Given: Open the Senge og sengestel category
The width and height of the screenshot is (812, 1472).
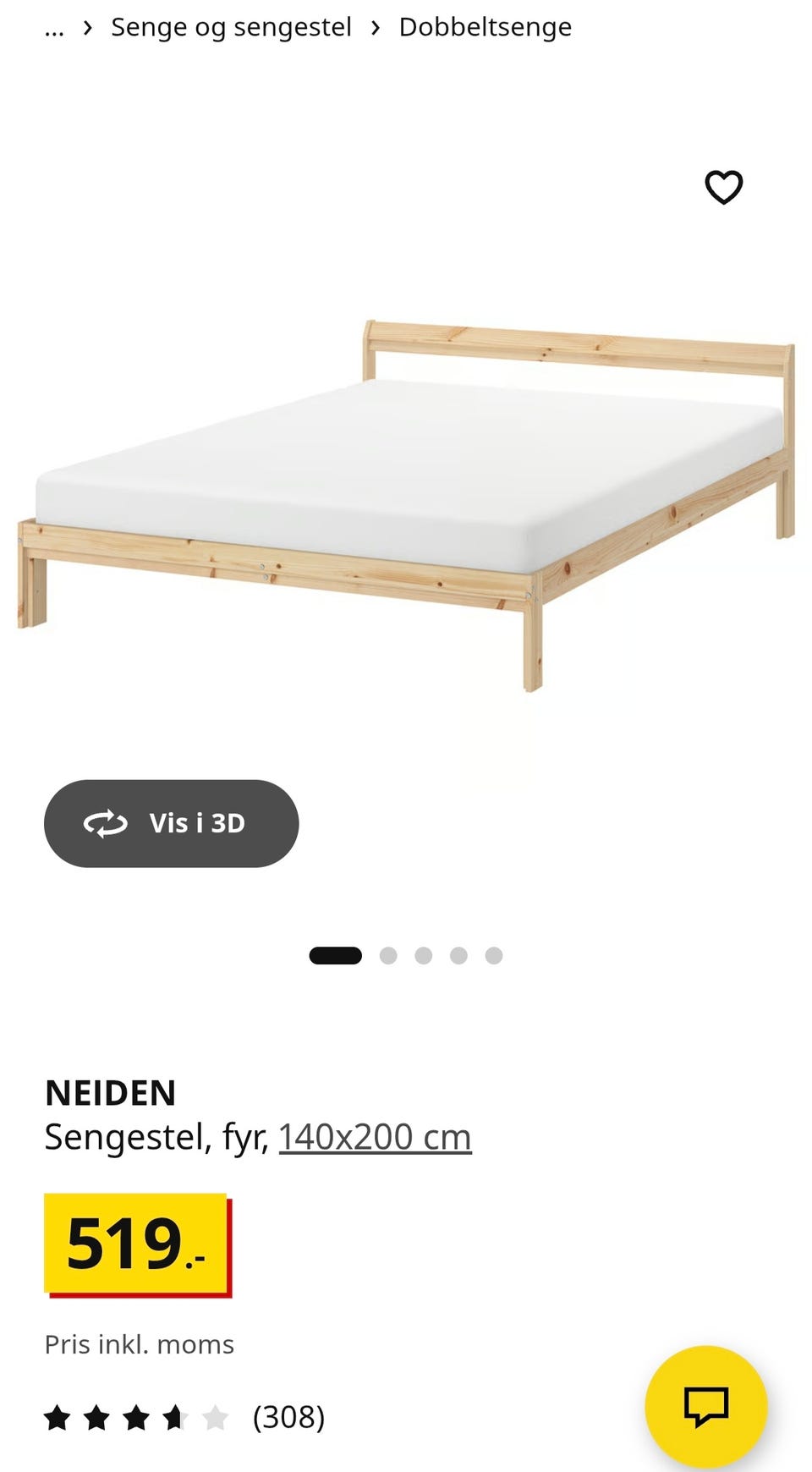Looking at the screenshot, I should (x=230, y=27).
